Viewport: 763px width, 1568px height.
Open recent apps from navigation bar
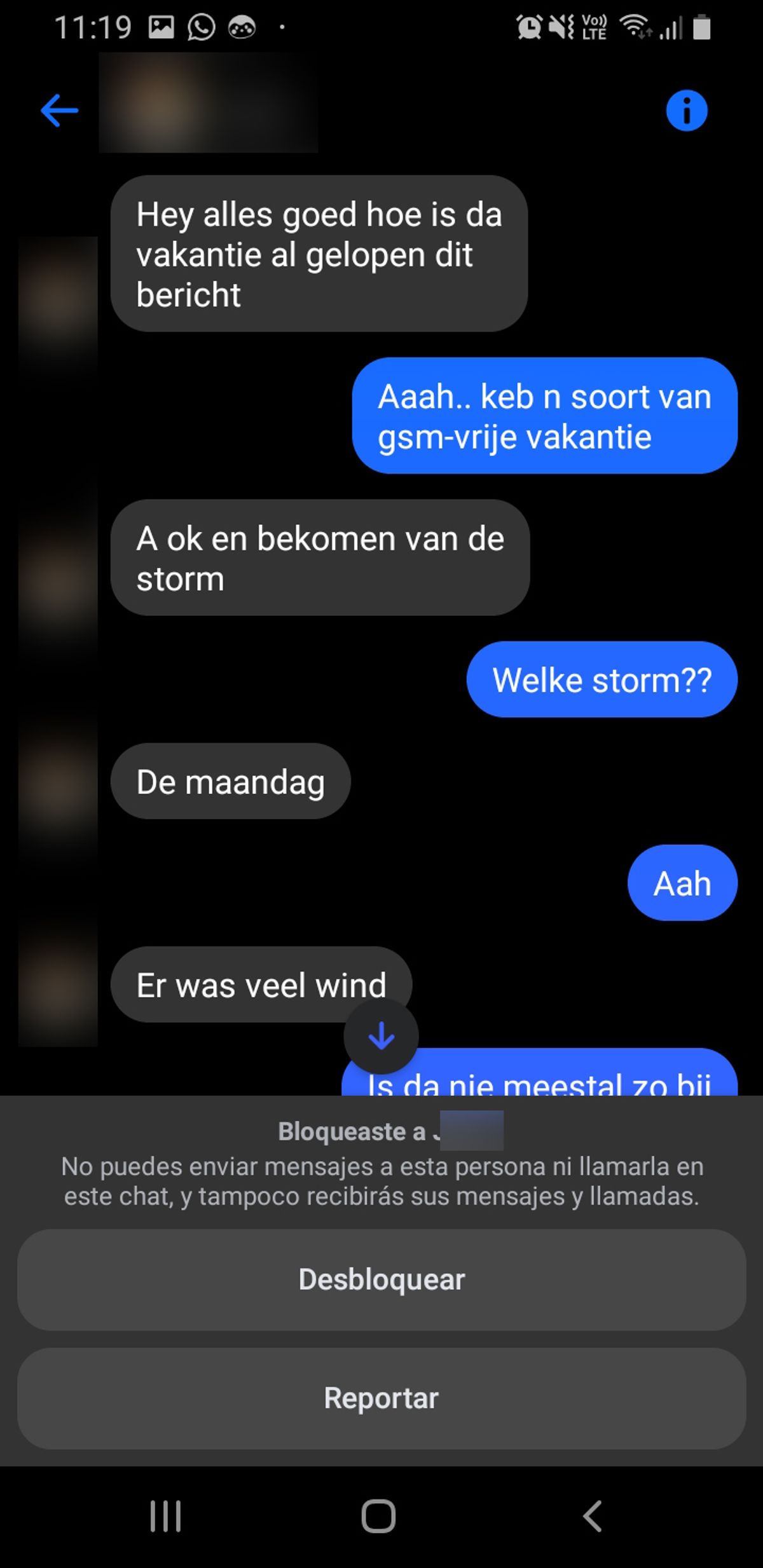[165, 1517]
